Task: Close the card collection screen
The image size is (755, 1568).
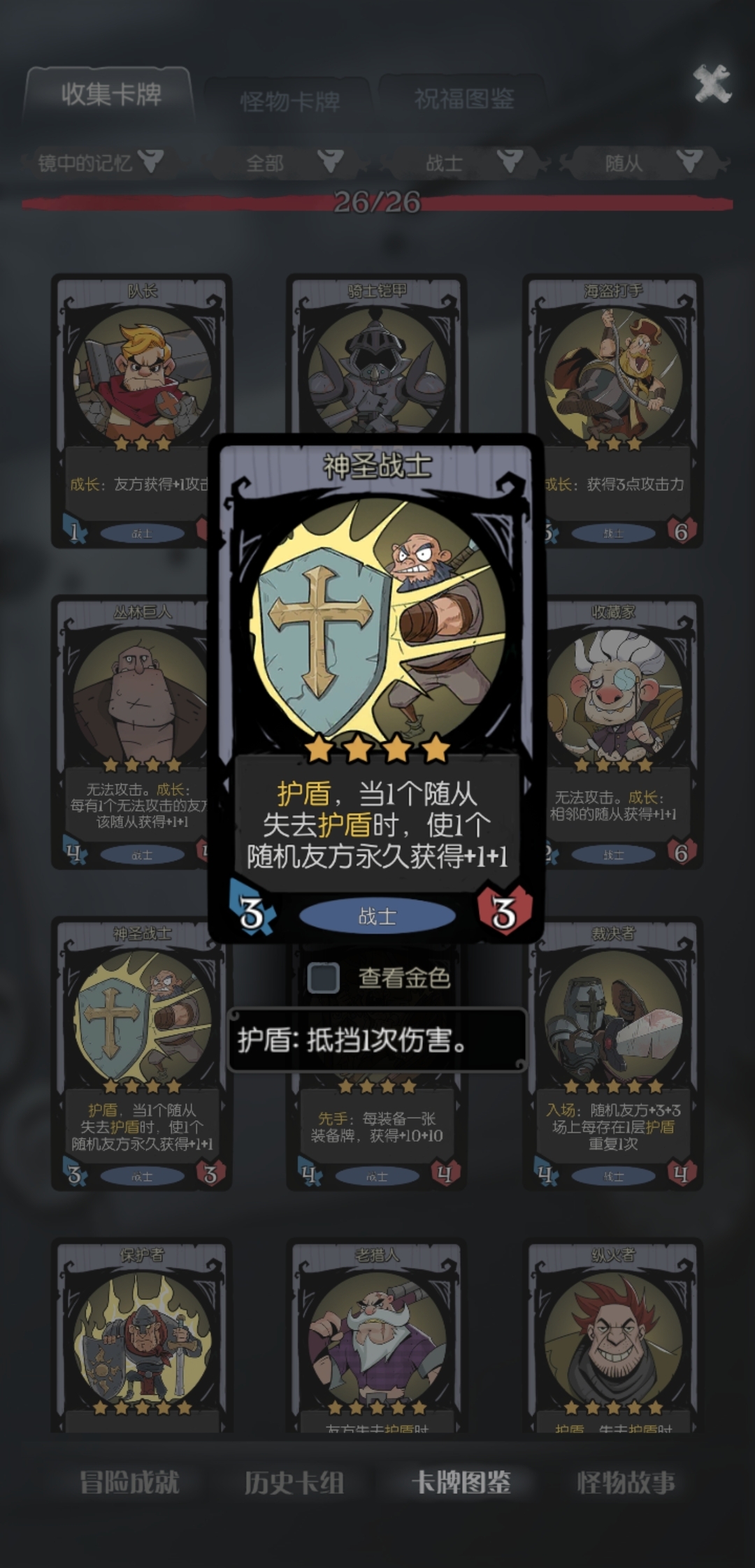Action: coord(712,85)
